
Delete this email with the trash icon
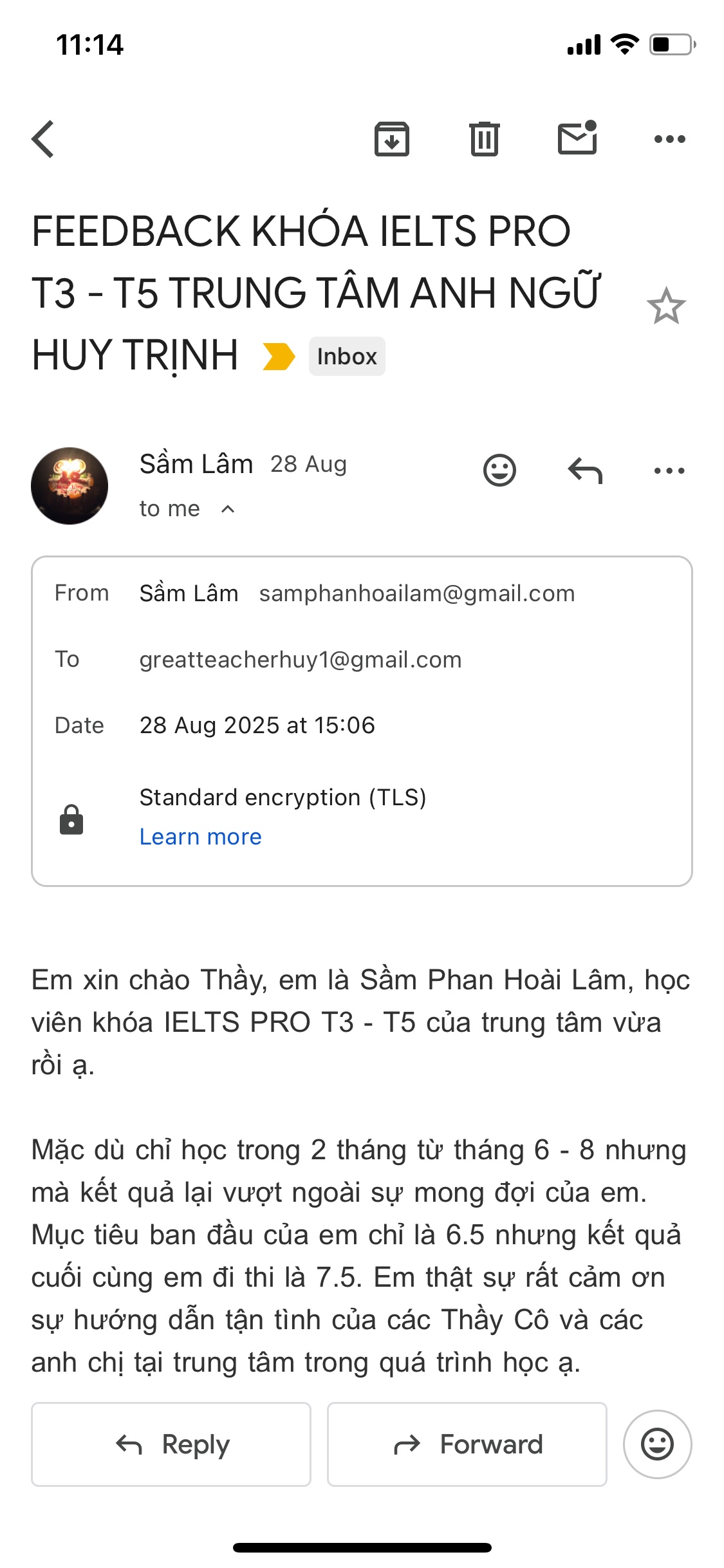tap(484, 139)
